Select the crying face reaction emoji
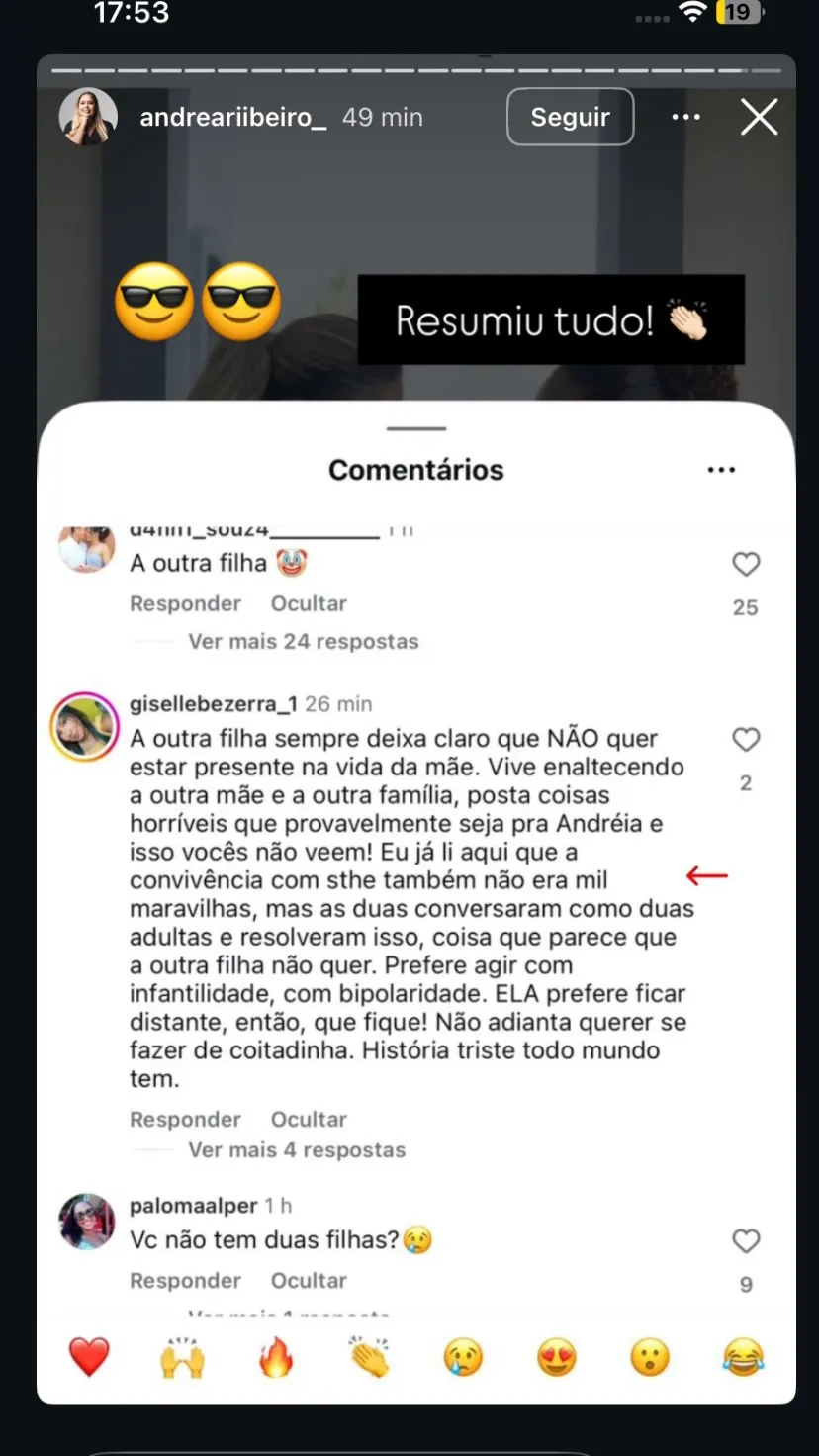This screenshot has height=1456, width=819. pyautogui.click(x=462, y=1357)
